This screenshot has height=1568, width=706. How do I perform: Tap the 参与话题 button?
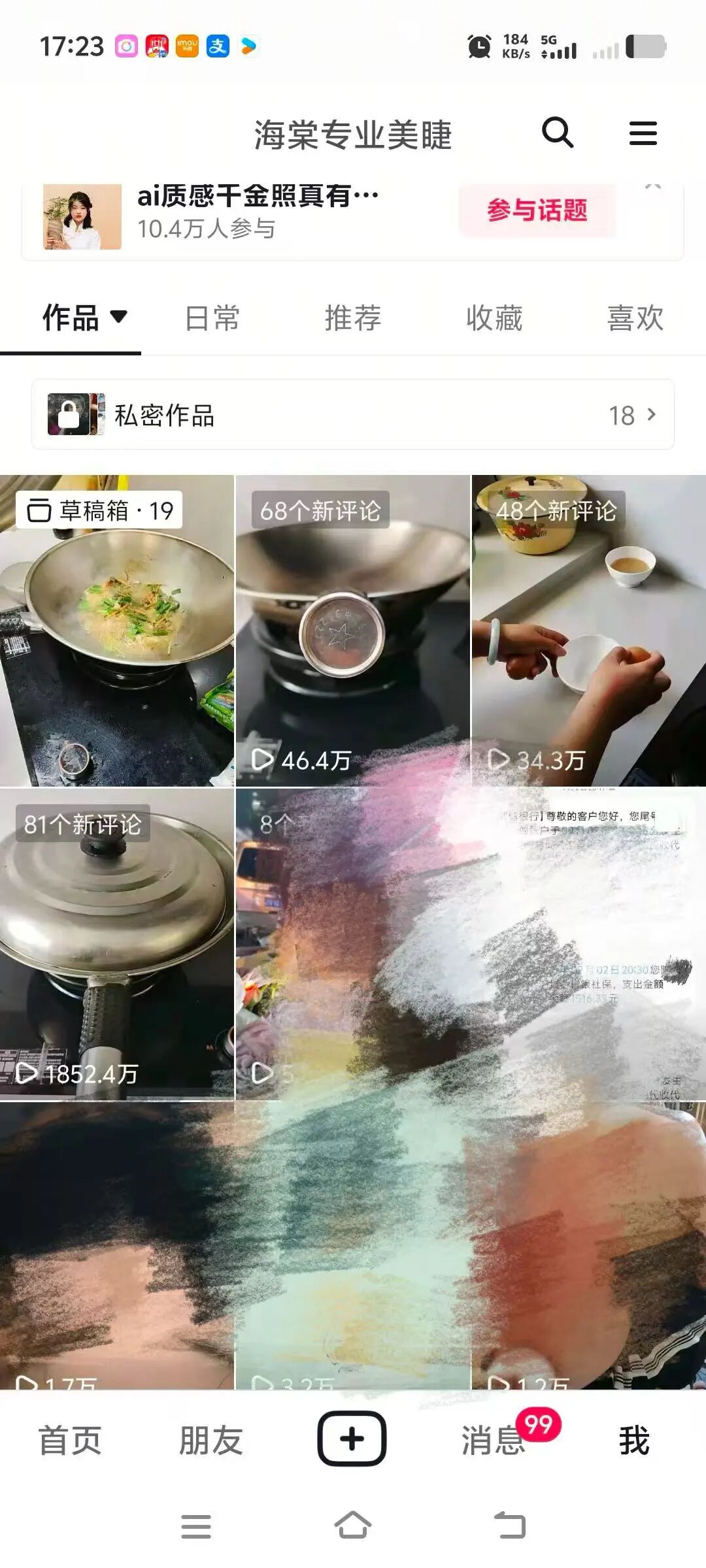point(537,210)
